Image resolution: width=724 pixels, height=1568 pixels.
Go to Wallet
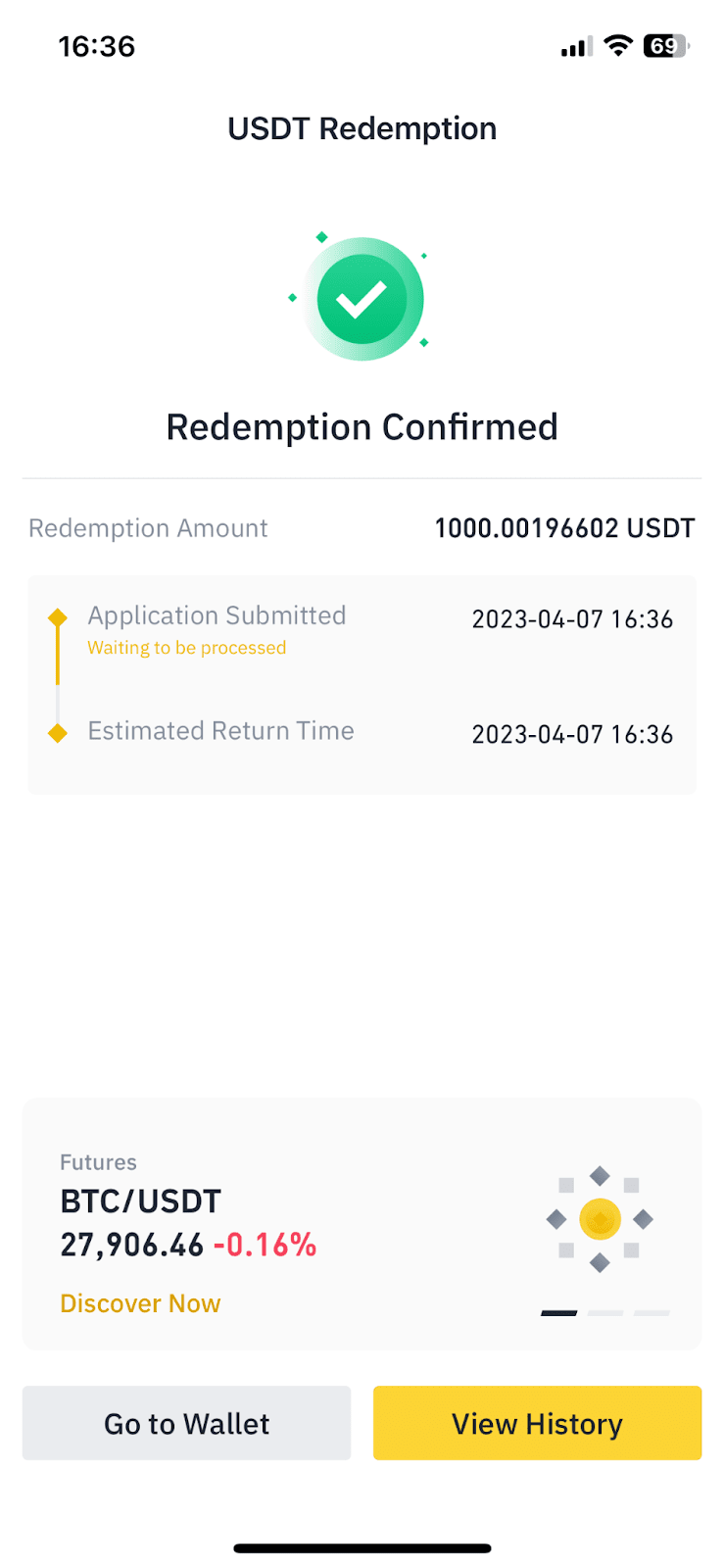(x=186, y=1423)
